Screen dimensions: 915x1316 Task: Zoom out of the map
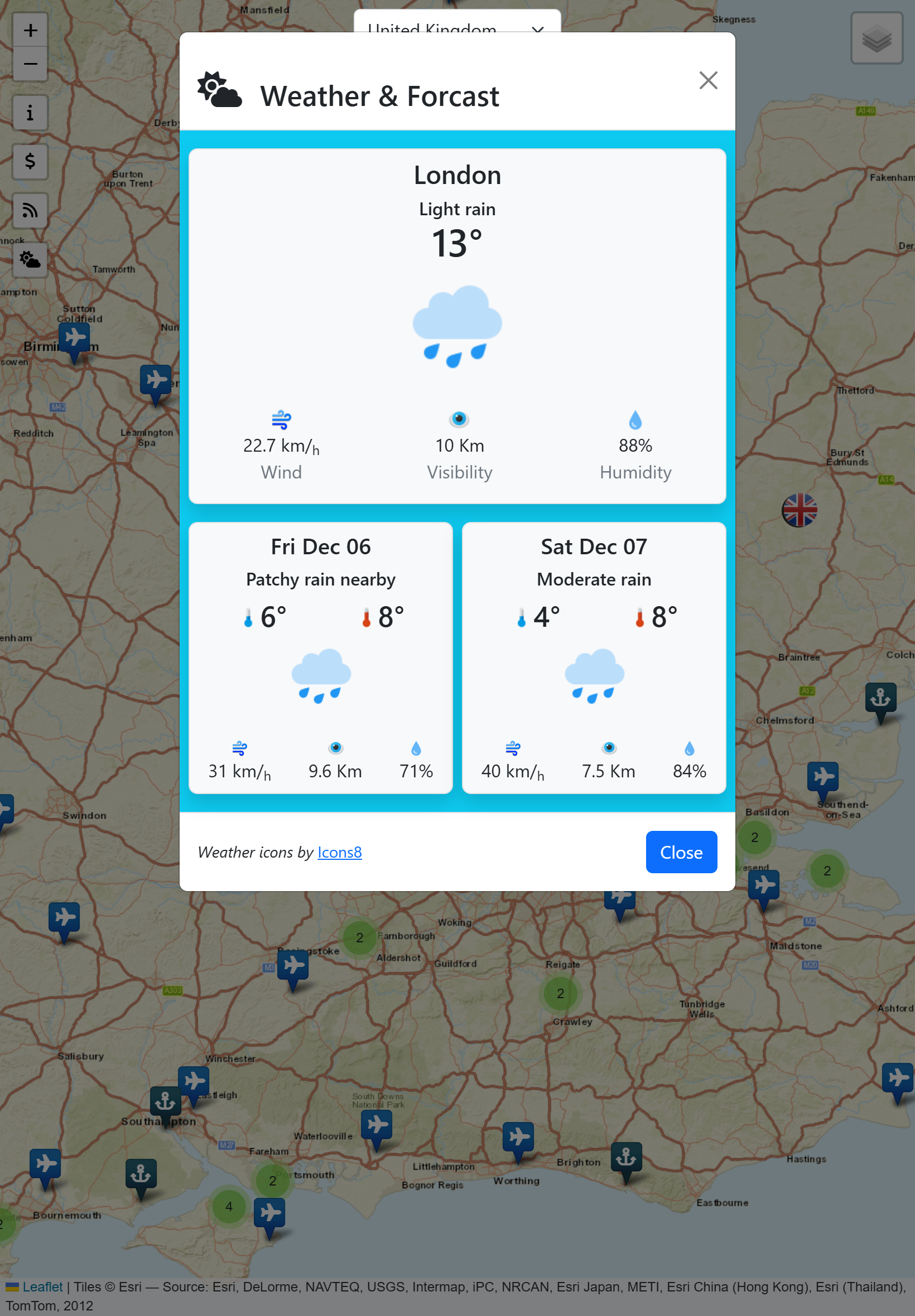tap(30, 64)
